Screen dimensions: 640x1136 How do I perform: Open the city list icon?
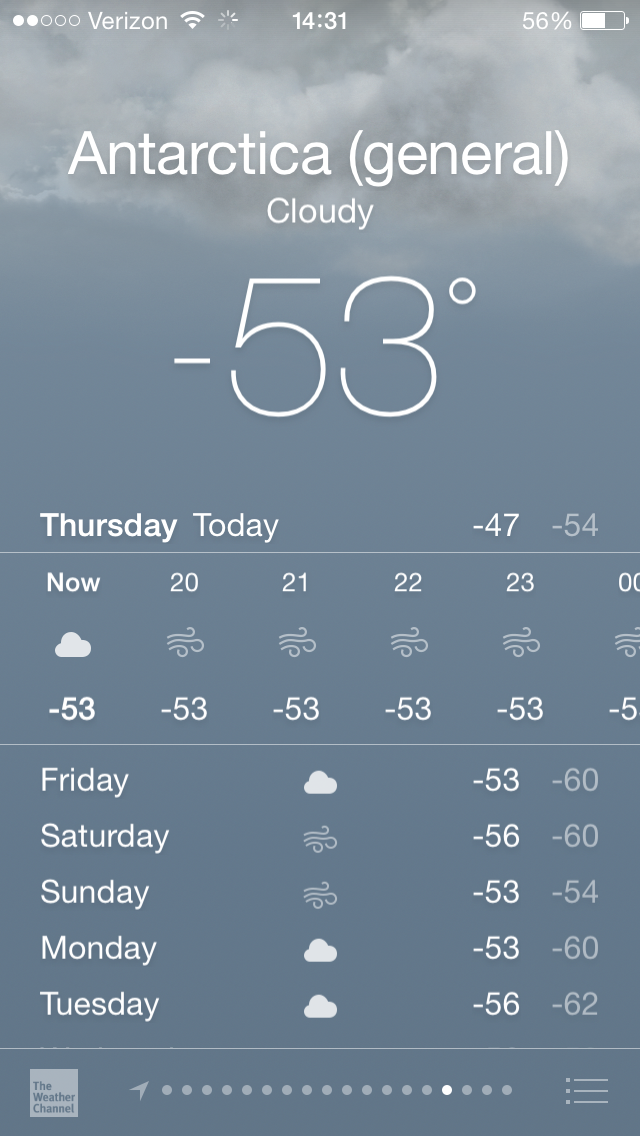pyautogui.click(x=586, y=1090)
